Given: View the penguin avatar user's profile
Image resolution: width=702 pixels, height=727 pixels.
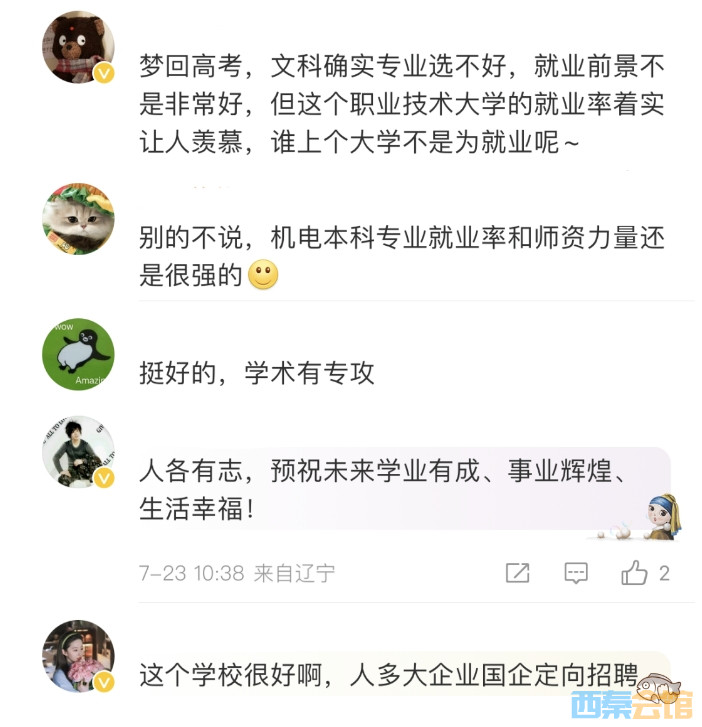Looking at the screenshot, I should coord(78,354).
